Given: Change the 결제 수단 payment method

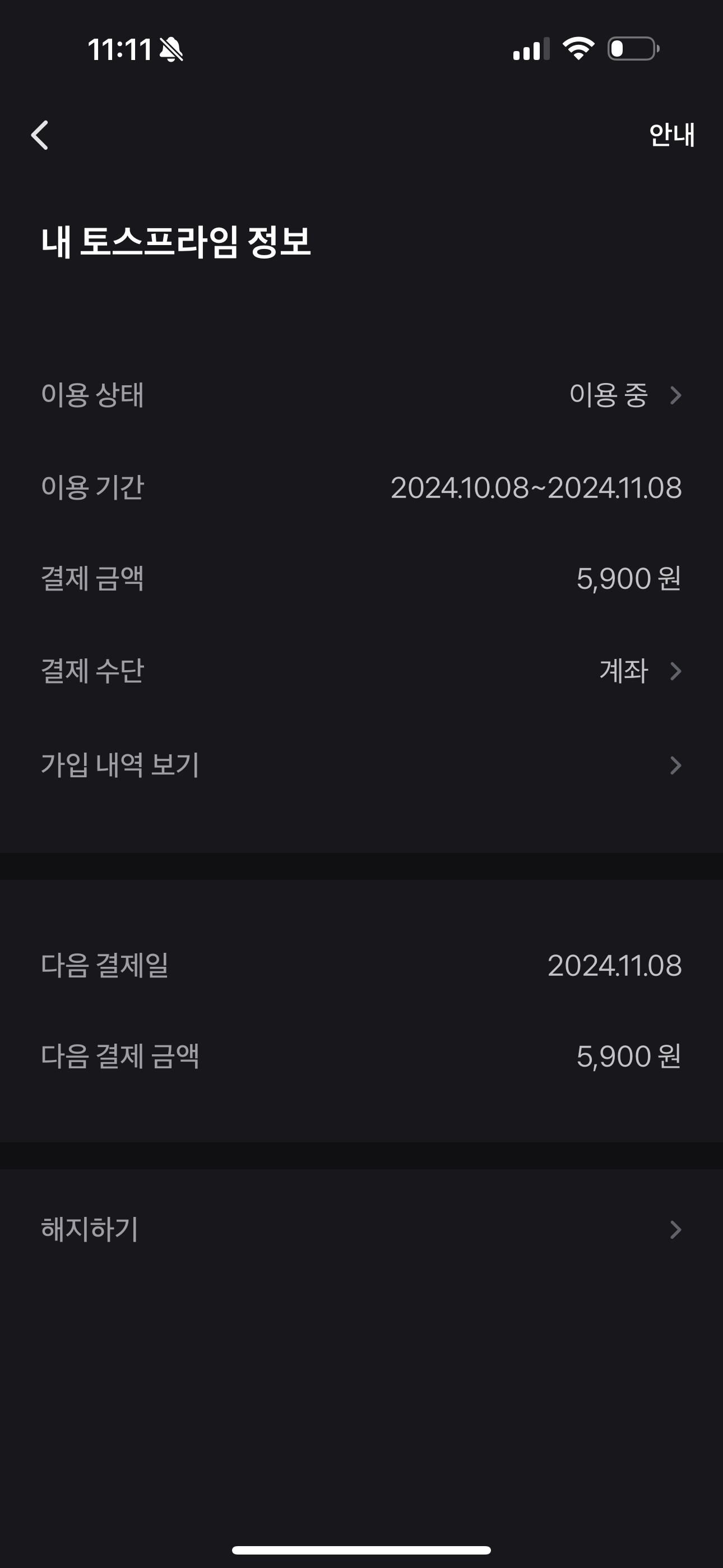Looking at the screenshot, I should (361, 671).
